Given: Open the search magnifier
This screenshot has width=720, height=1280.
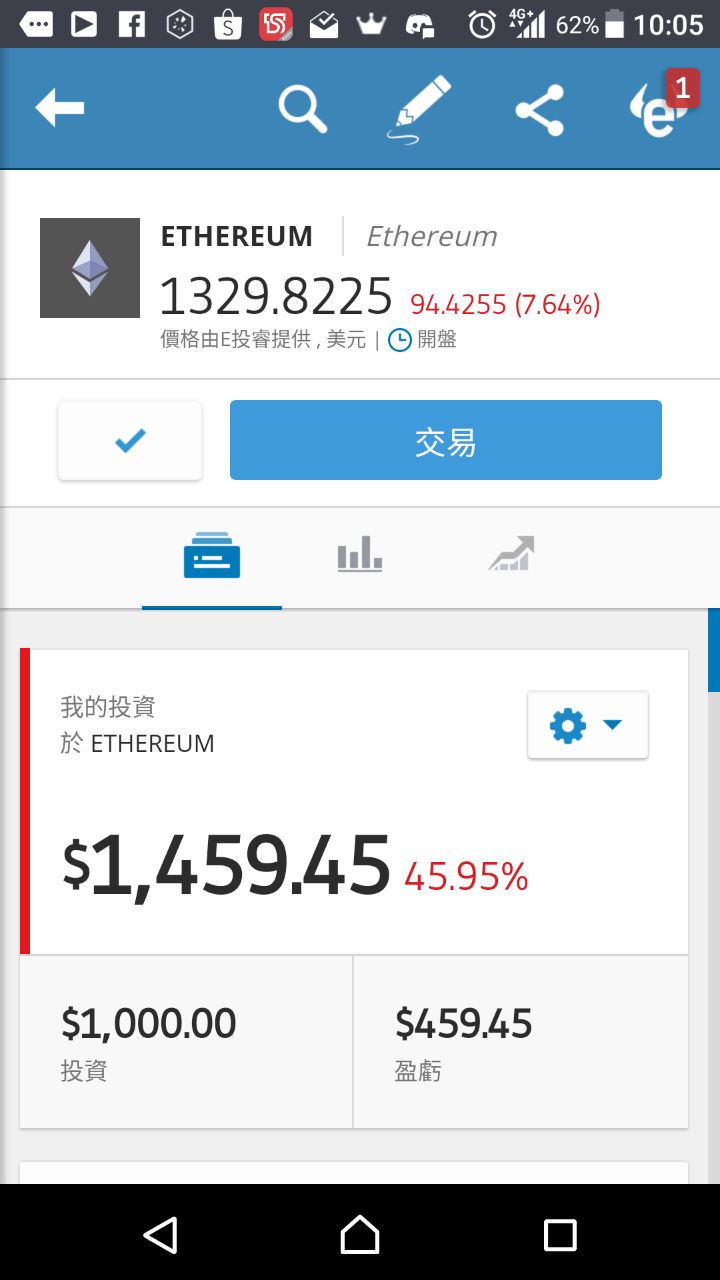Looking at the screenshot, I should (x=302, y=108).
